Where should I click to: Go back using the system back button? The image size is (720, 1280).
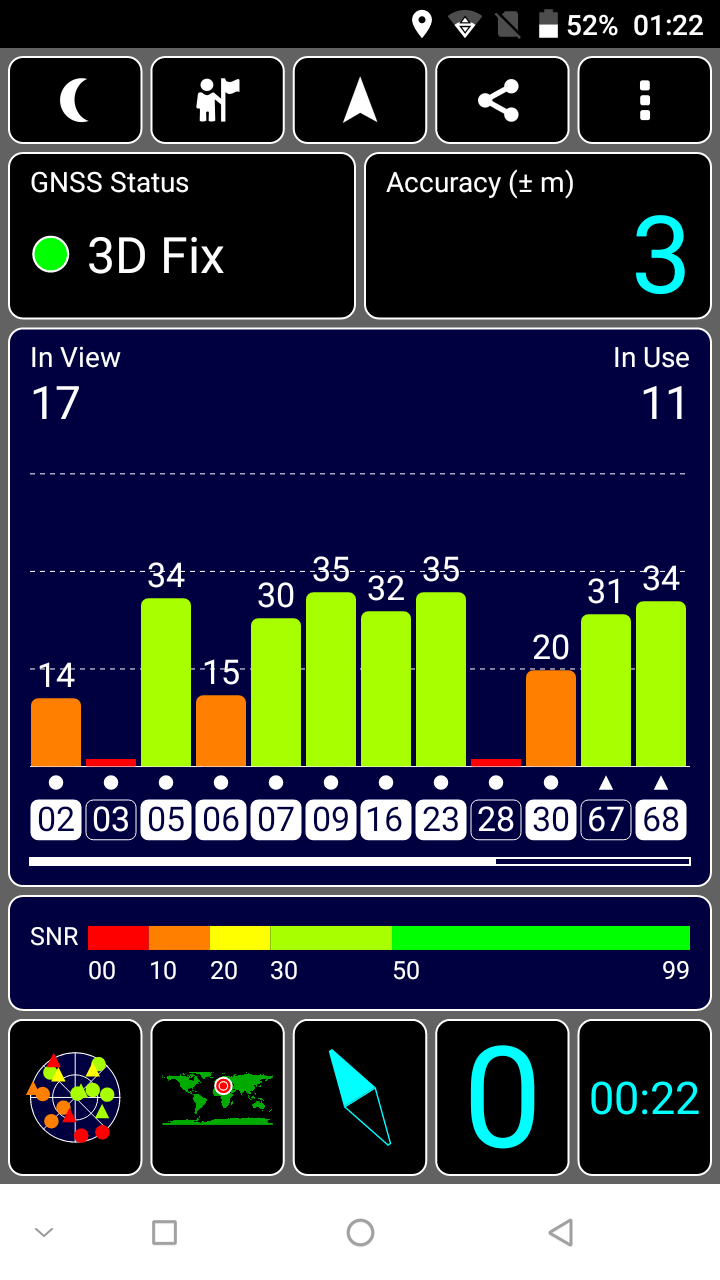click(561, 1232)
